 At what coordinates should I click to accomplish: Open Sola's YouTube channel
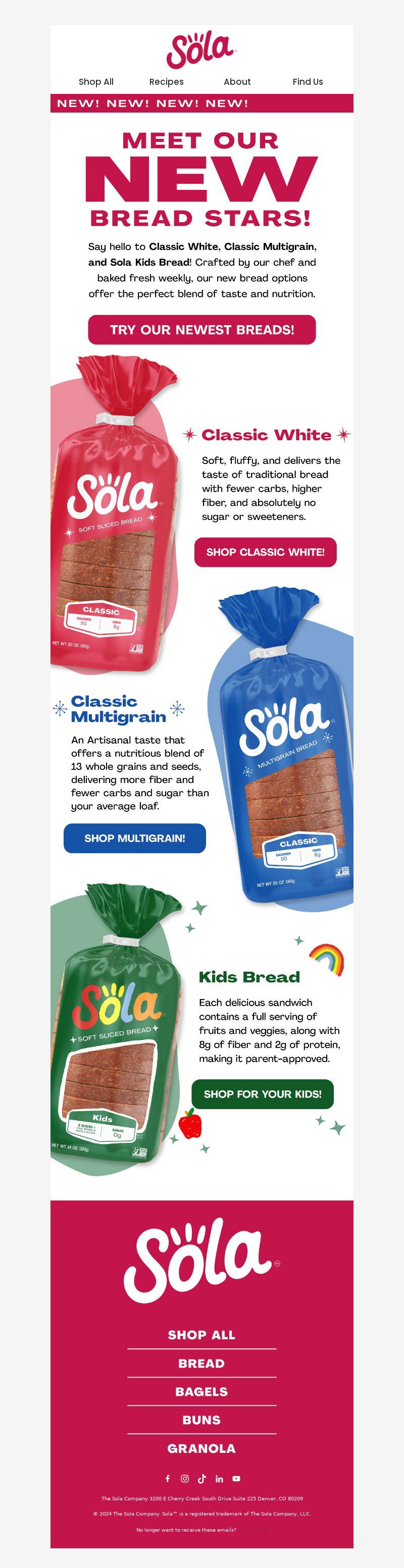click(236, 1479)
